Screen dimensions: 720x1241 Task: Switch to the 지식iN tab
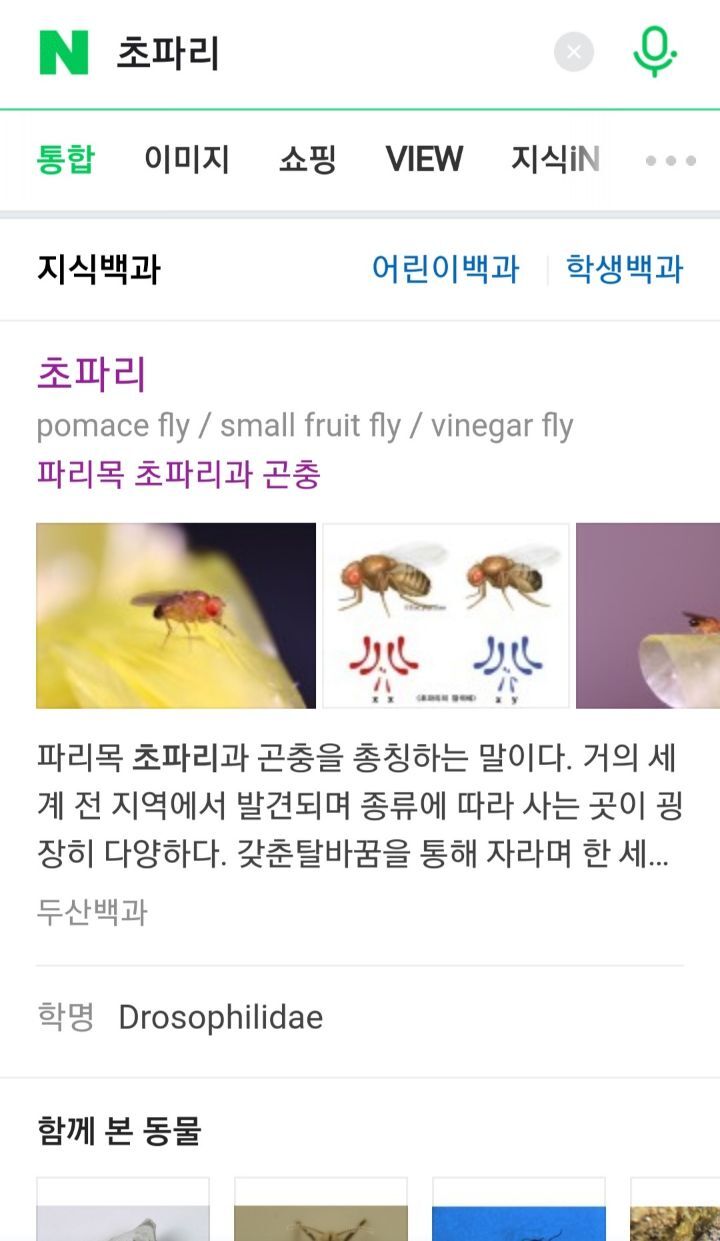click(x=555, y=160)
